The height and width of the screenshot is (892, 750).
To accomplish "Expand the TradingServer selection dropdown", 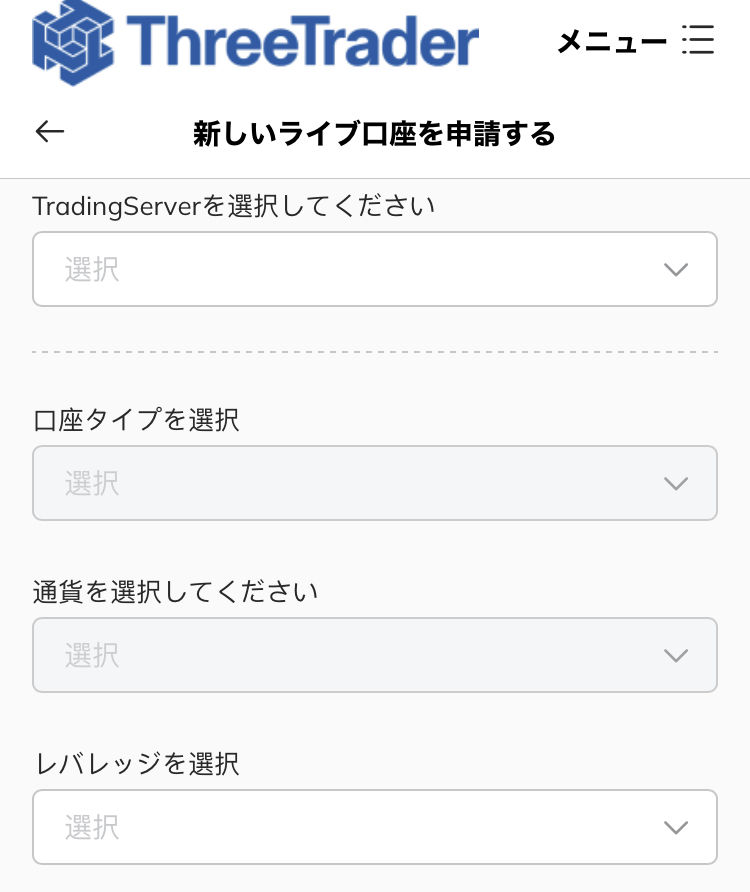I will click(375, 269).
